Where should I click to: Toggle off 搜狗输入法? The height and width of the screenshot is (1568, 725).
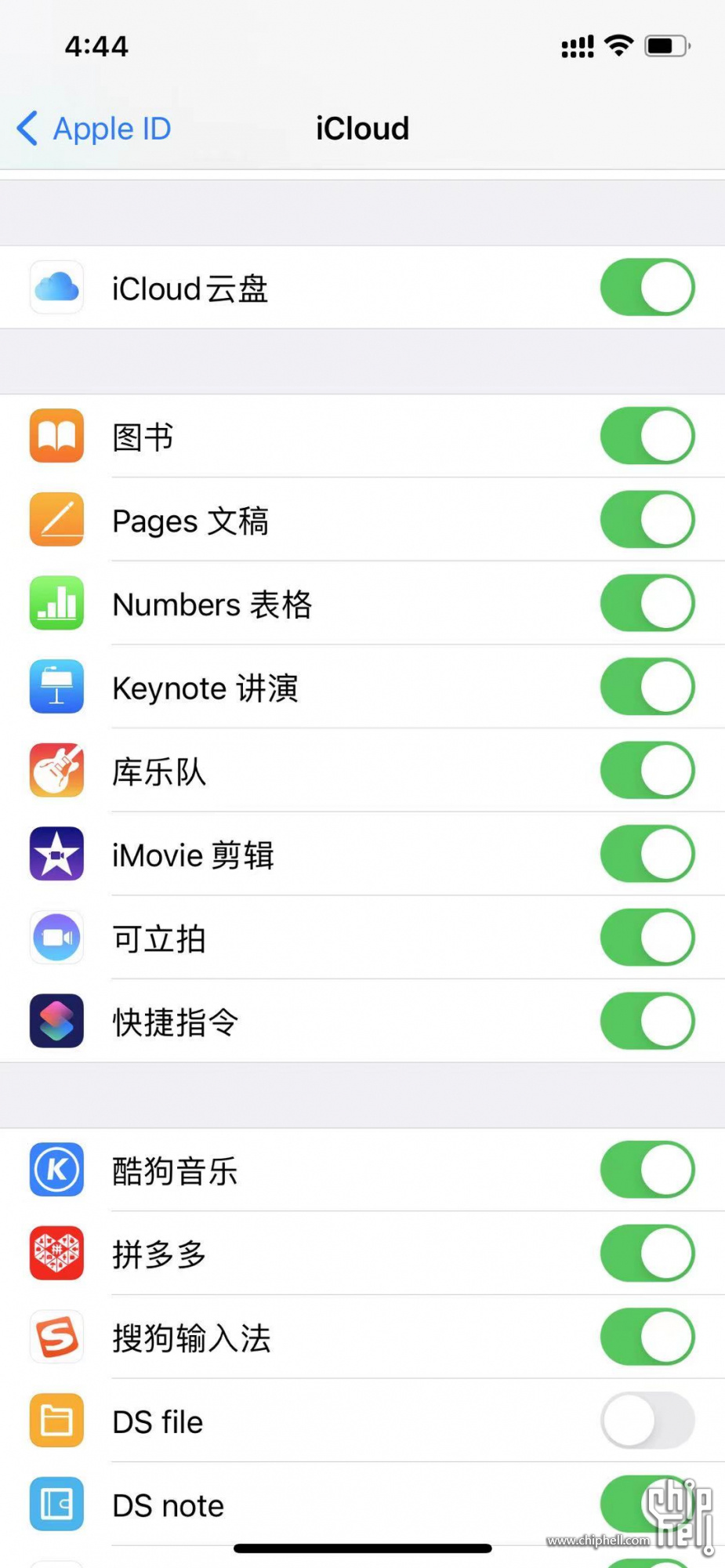pyautogui.click(x=647, y=1338)
